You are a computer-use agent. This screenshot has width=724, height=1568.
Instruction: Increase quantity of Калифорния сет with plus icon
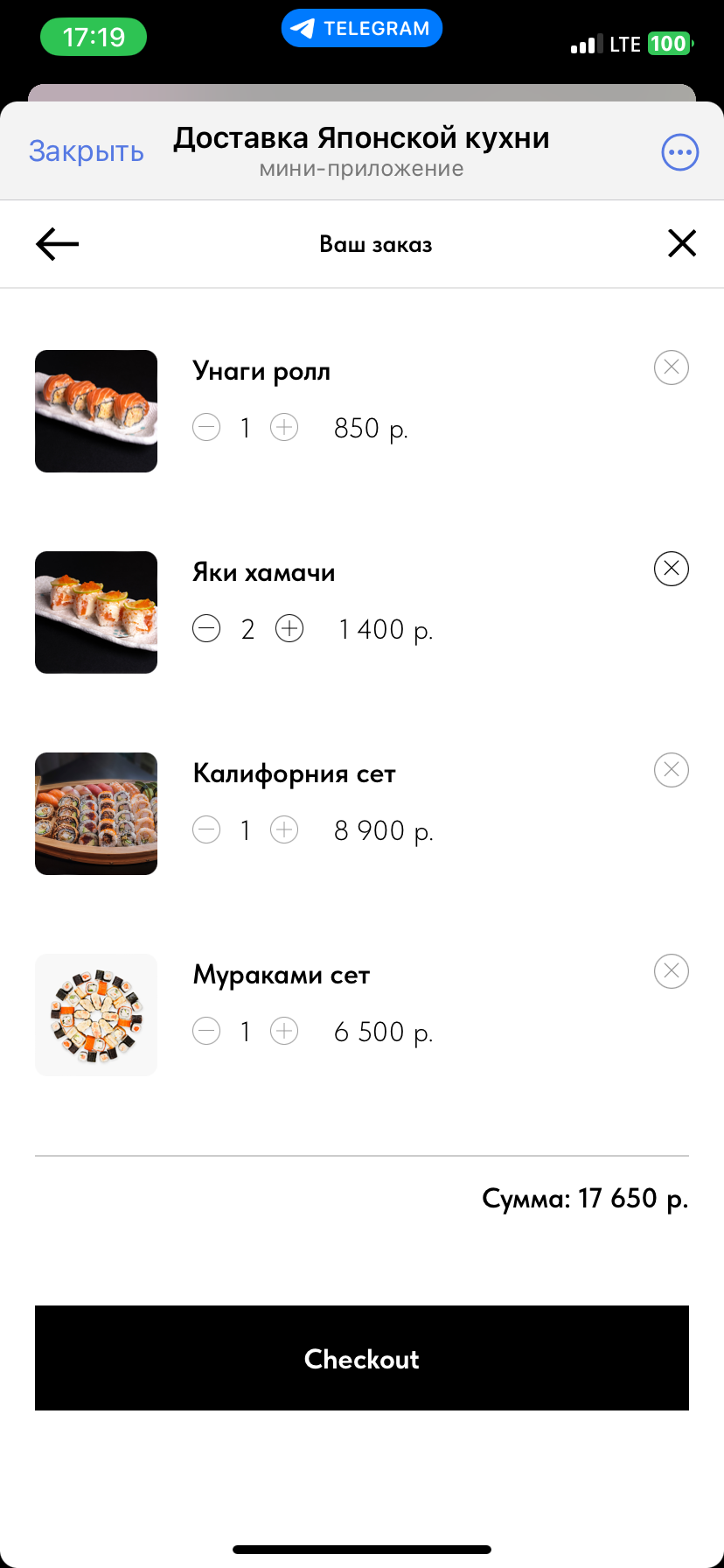point(283,829)
